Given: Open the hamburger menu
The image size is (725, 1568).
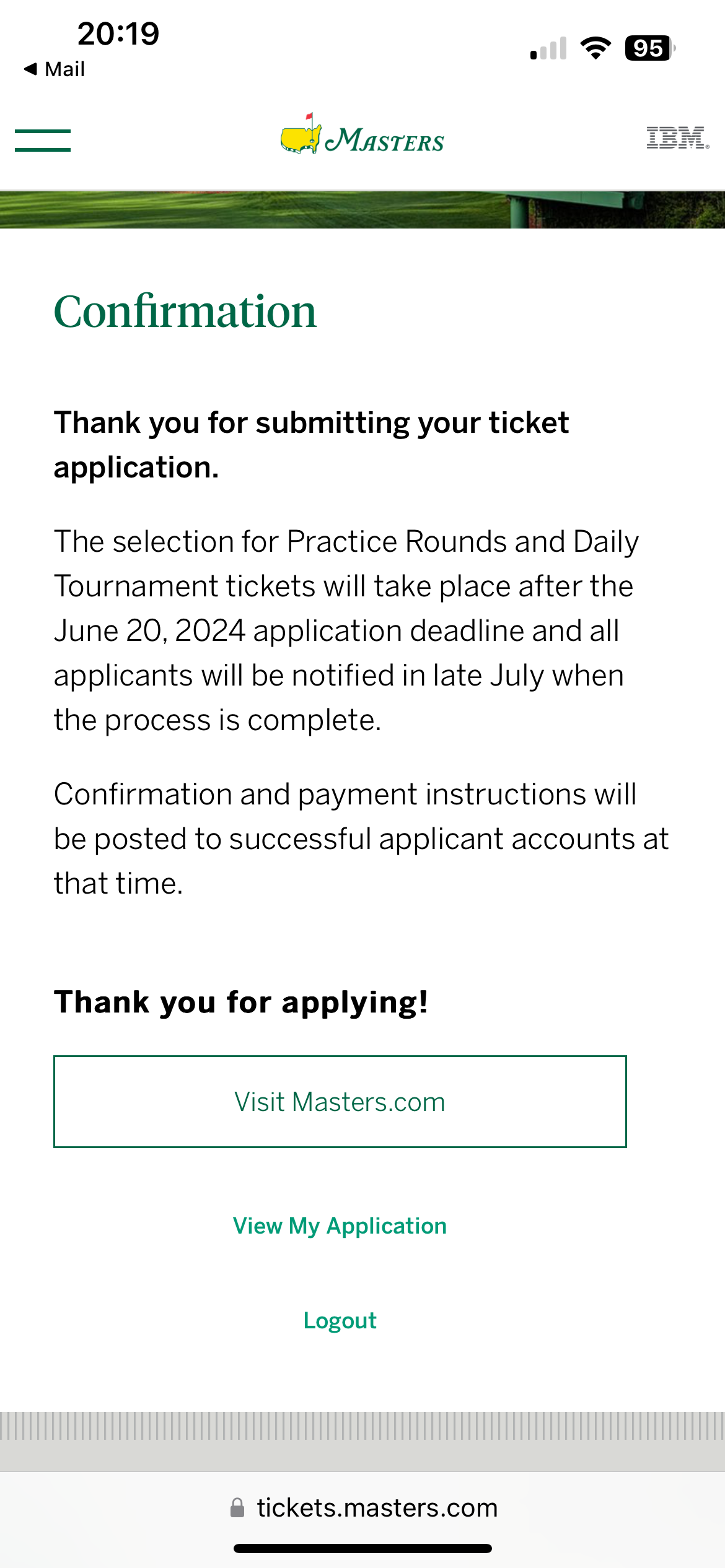Looking at the screenshot, I should [x=43, y=141].
